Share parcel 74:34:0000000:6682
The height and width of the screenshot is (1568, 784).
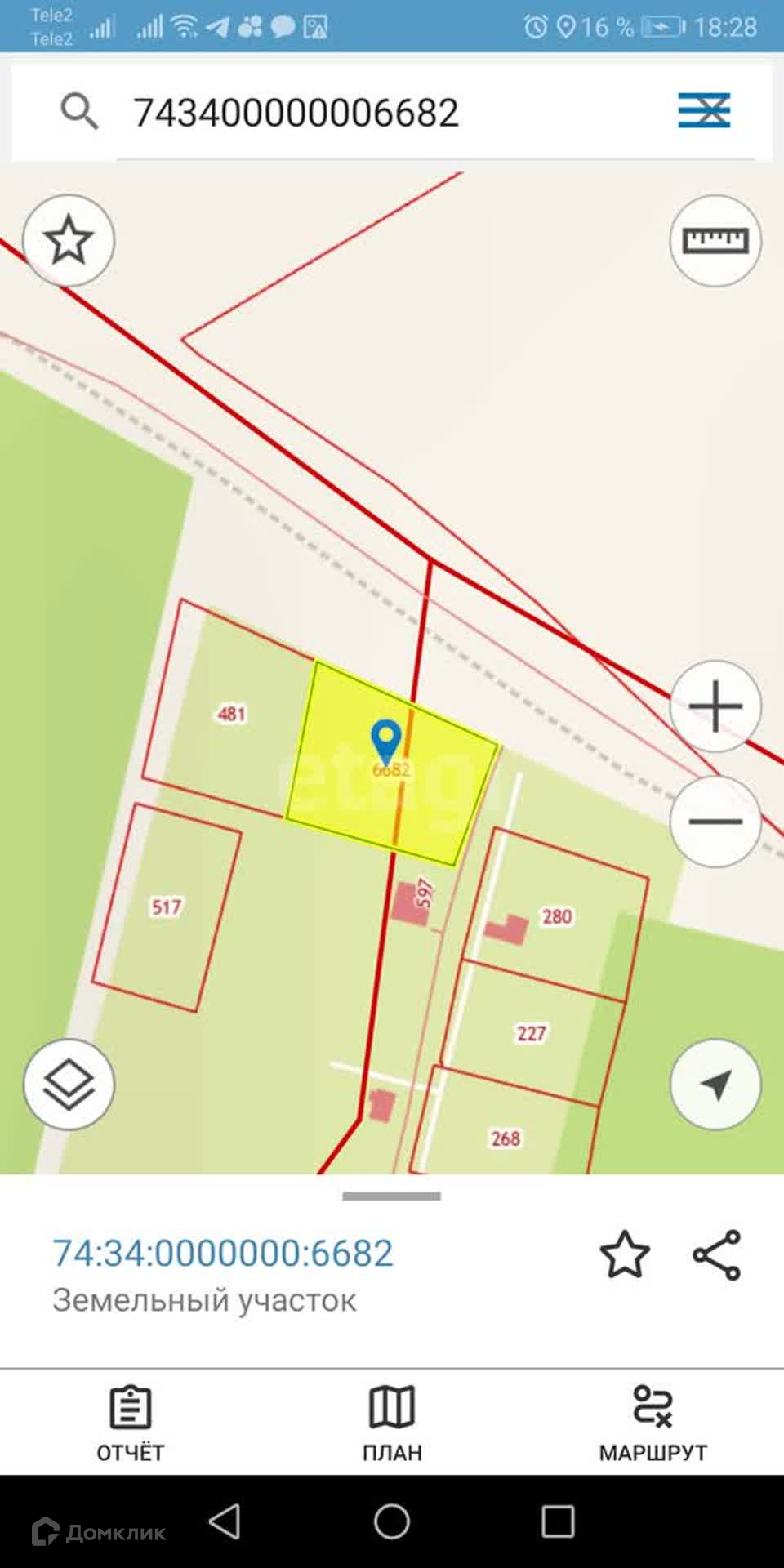coord(716,1254)
